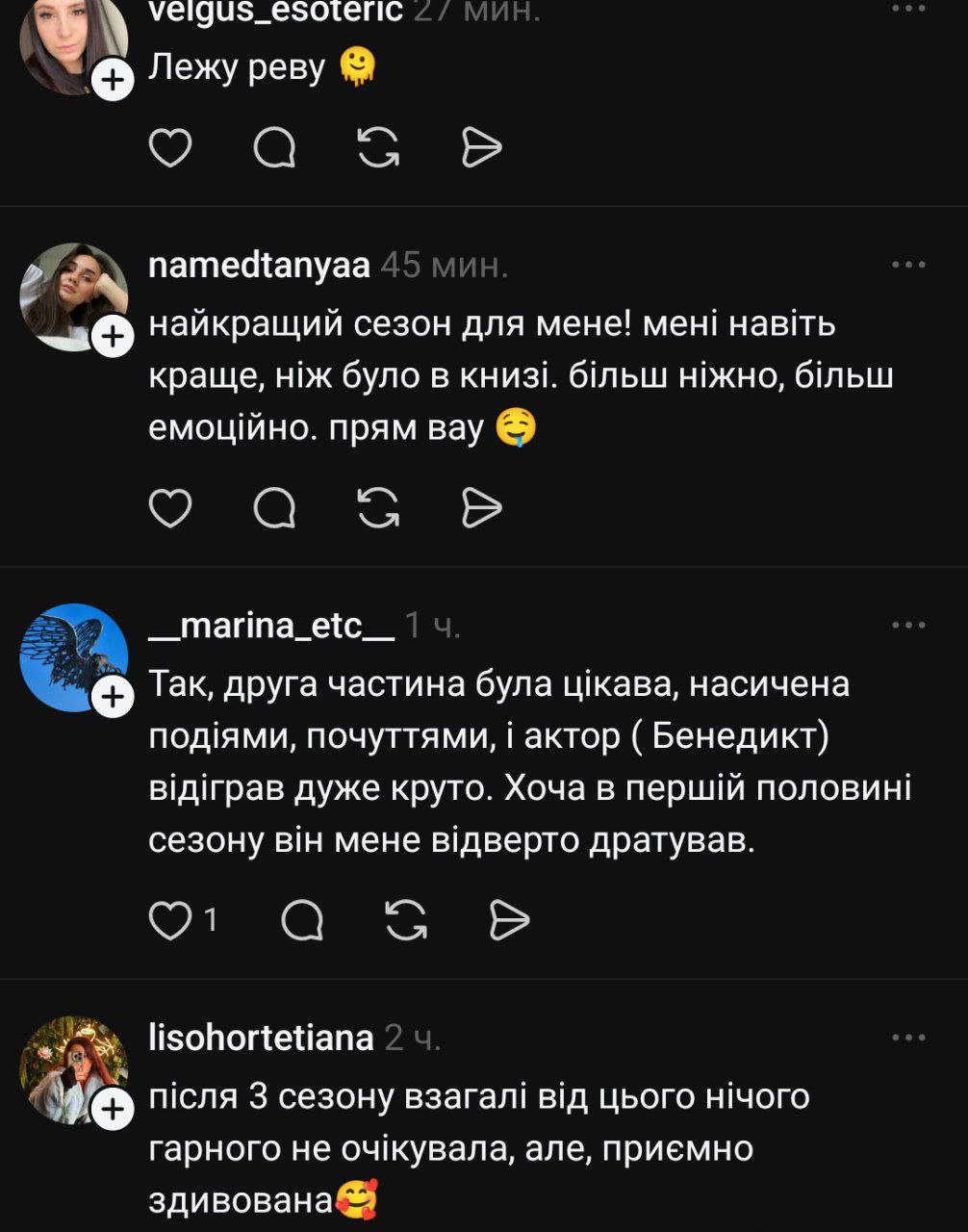Open the overflow menu on __marina_etc__'s comment
968x1232 pixels.
point(908,626)
